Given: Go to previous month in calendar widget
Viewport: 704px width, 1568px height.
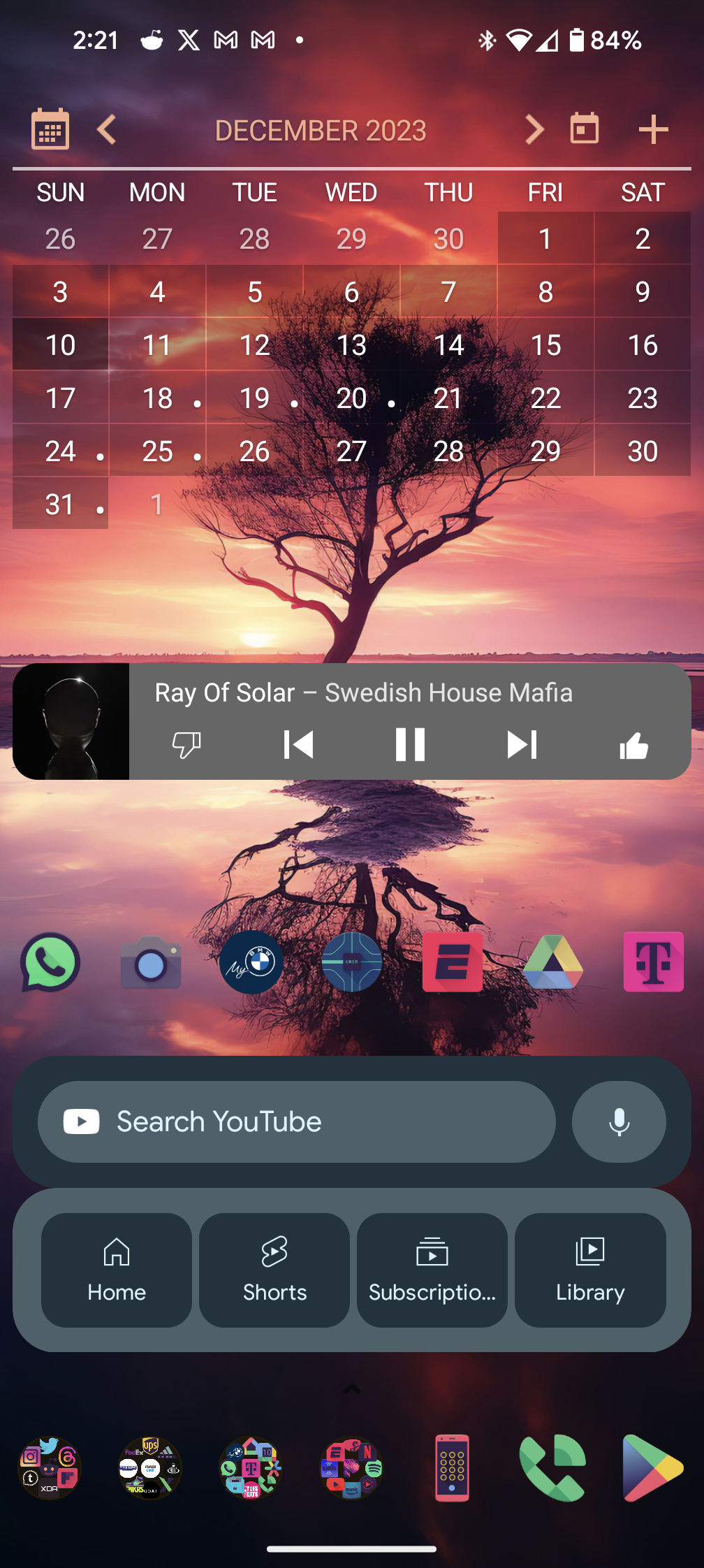Looking at the screenshot, I should click(107, 130).
